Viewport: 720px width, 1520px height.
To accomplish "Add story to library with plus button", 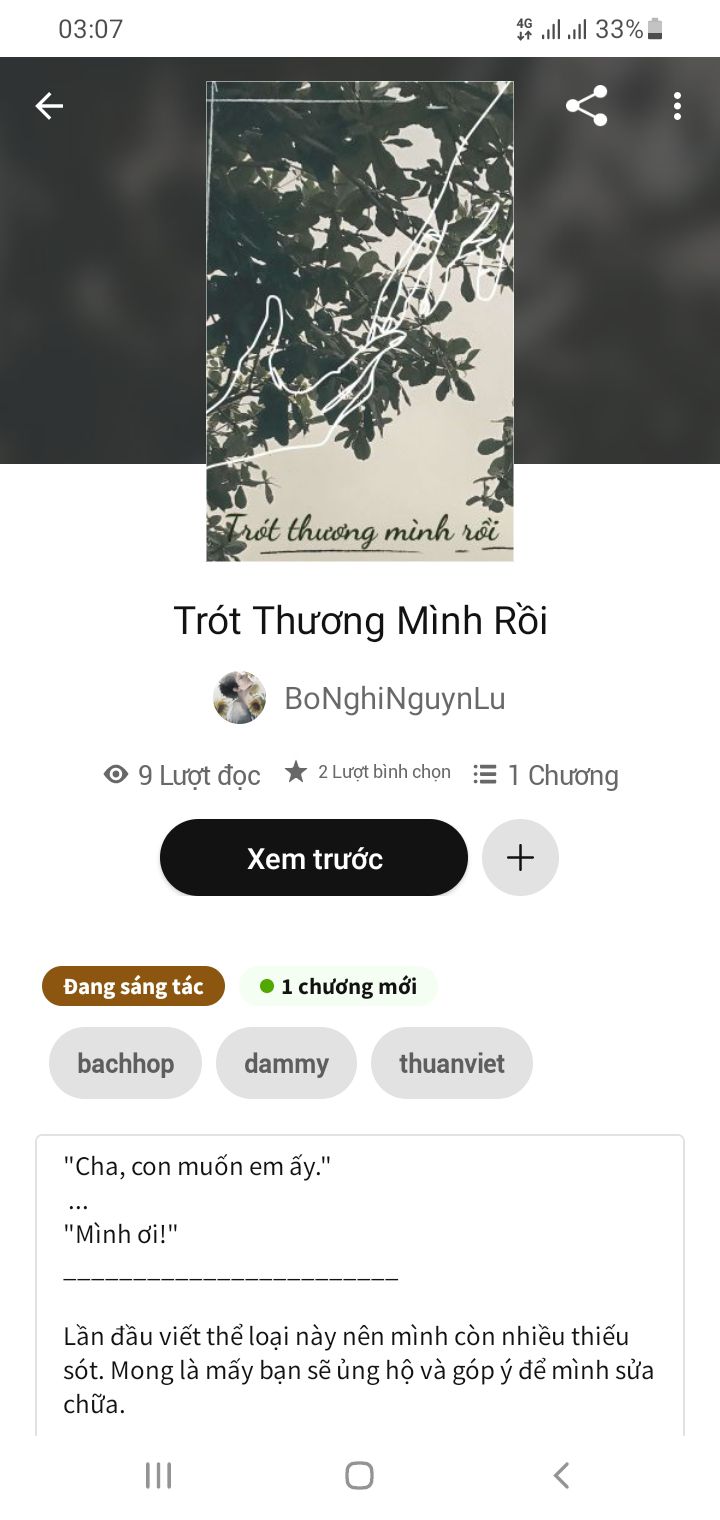I will tap(520, 858).
